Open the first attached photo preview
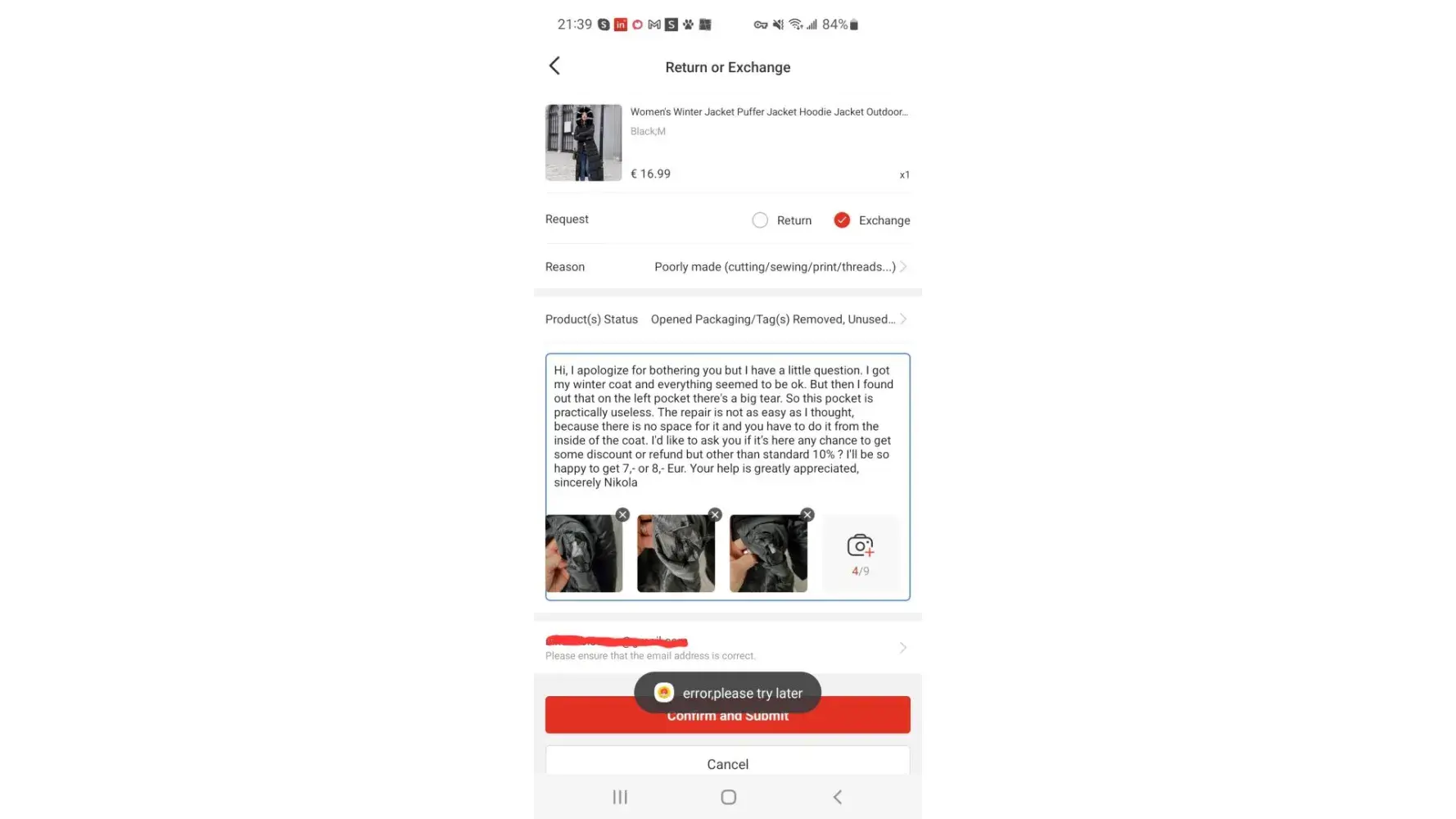Image resolution: width=1456 pixels, height=819 pixels. [583, 555]
